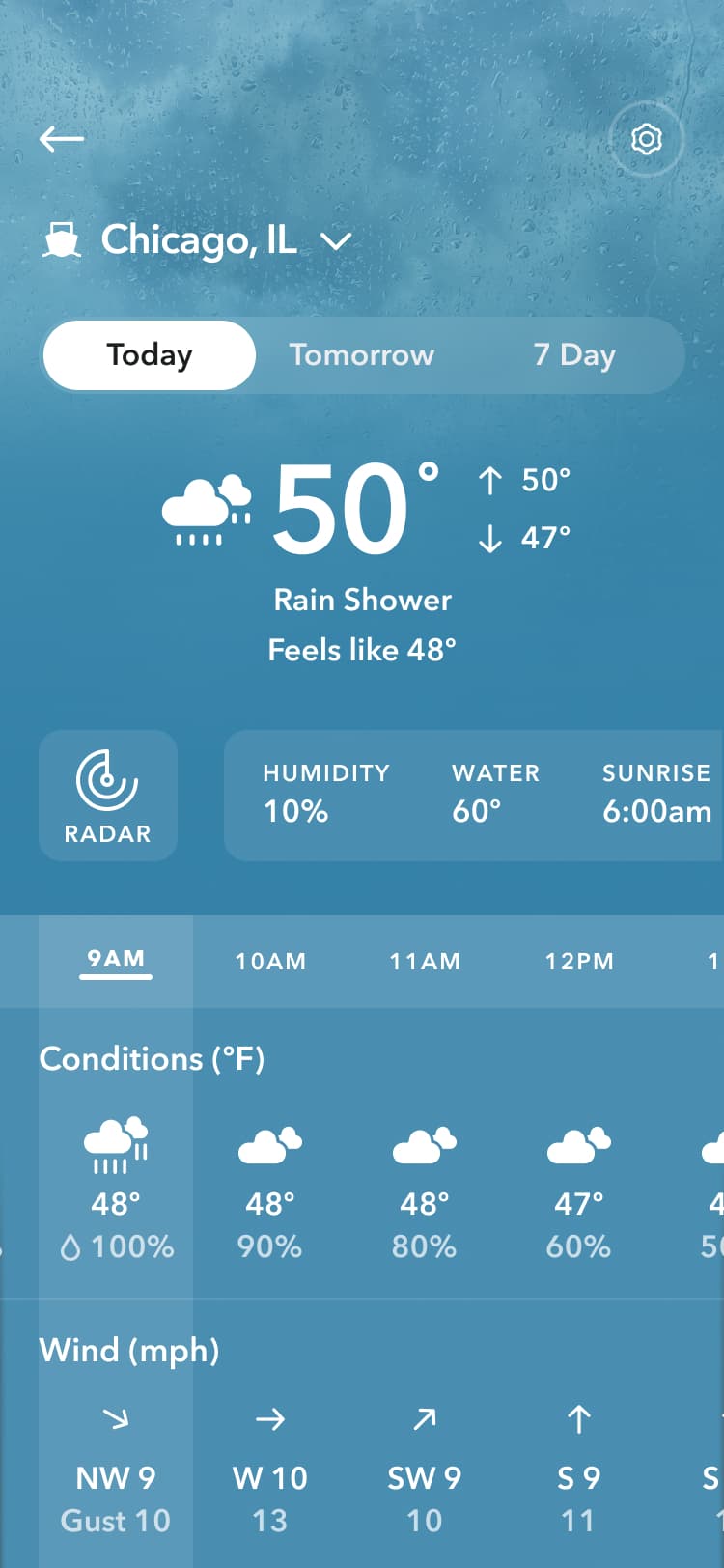Image resolution: width=724 pixels, height=1568 pixels.
Task: Expand the Chicago, IL location dropdown
Action: coord(336,240)
